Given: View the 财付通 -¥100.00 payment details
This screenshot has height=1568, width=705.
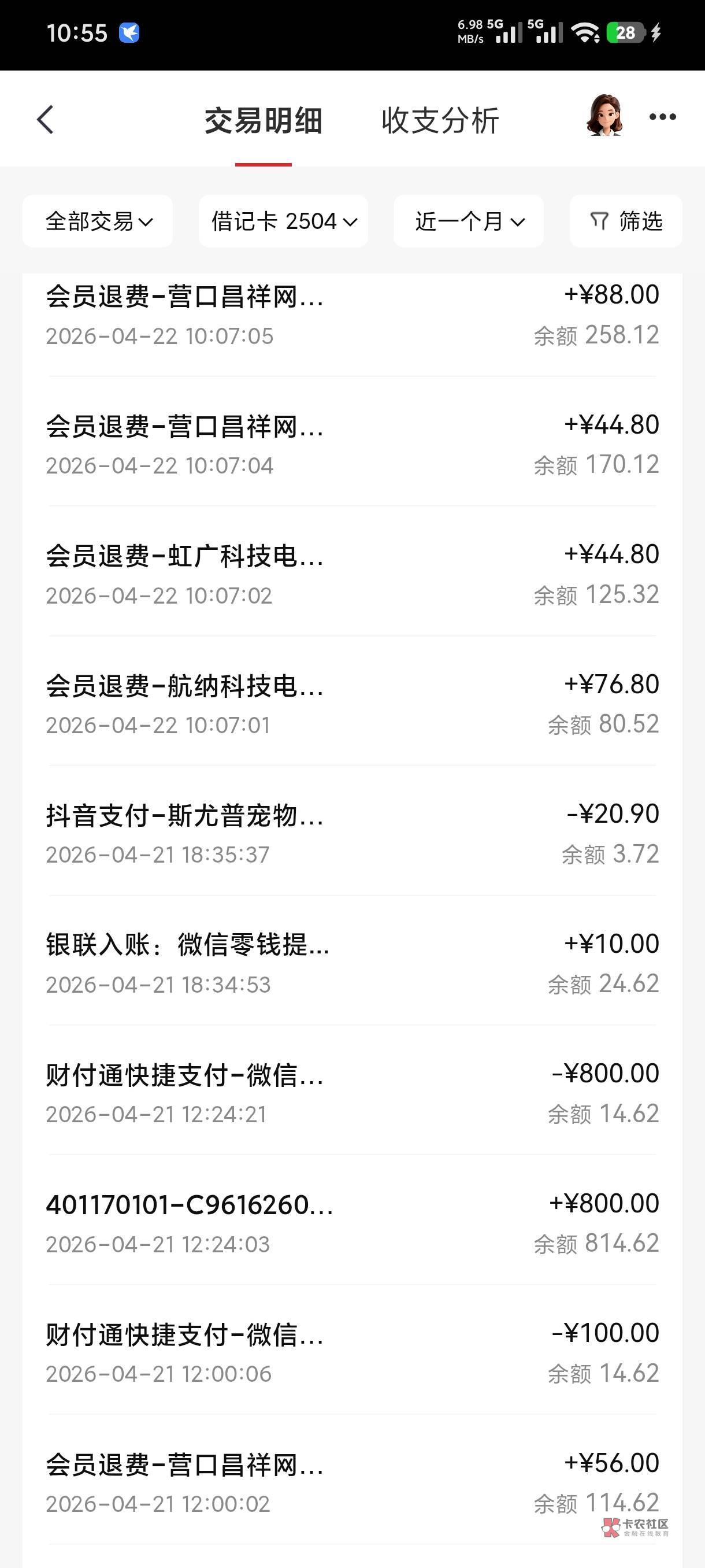Looking at the screenshot, I should click(352, 1353).
